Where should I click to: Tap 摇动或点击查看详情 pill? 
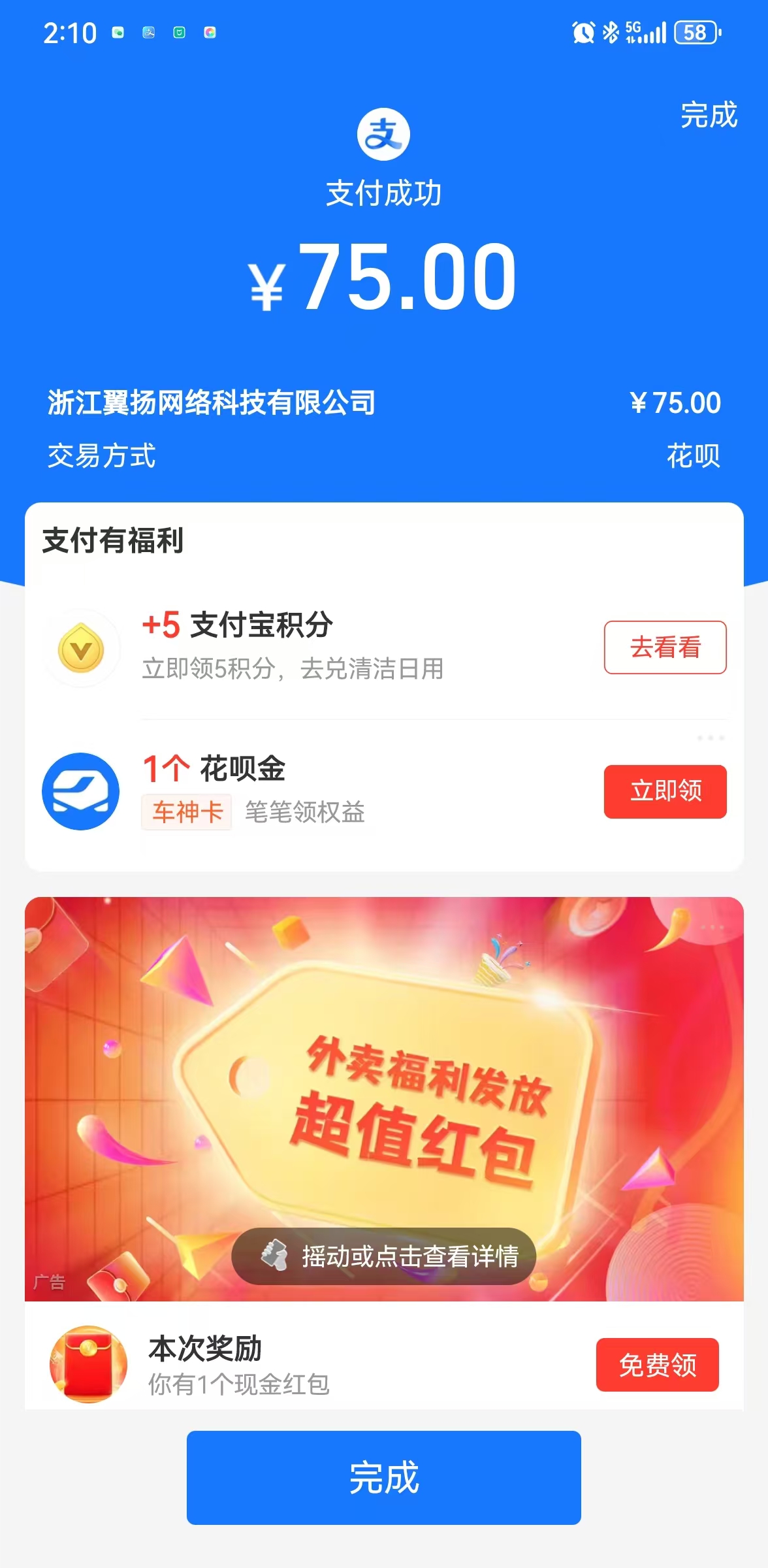click(384, 1256)
